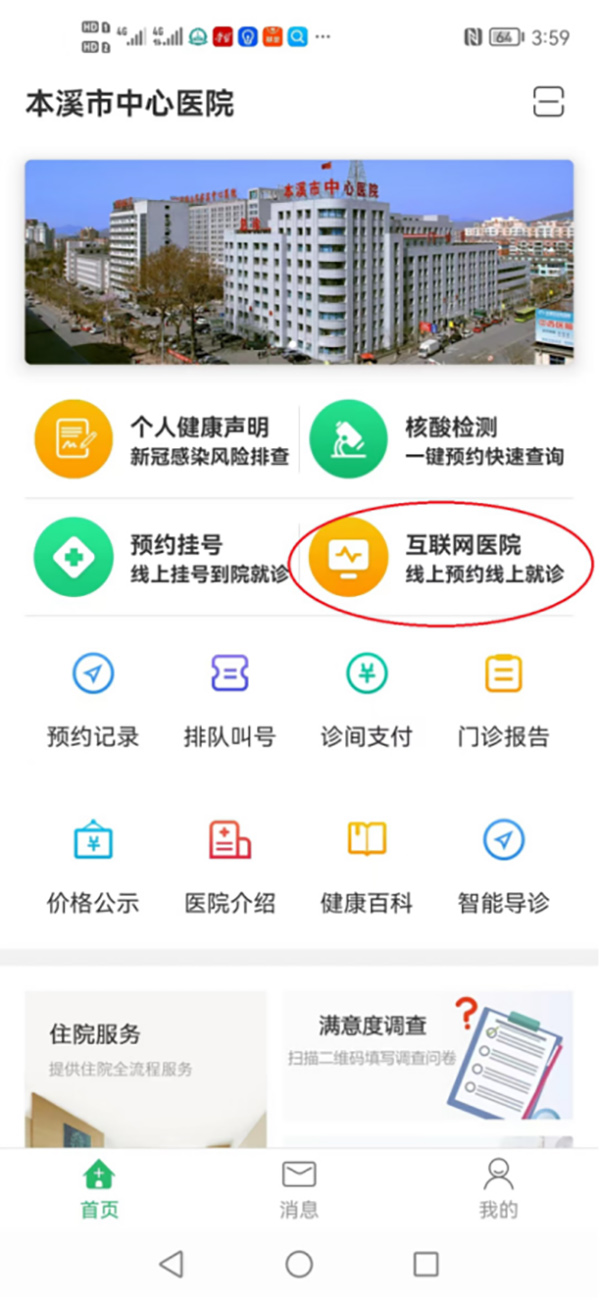600x1300 pixels.
Task: Select the 首页 home tab
Action: (99, 1188)
